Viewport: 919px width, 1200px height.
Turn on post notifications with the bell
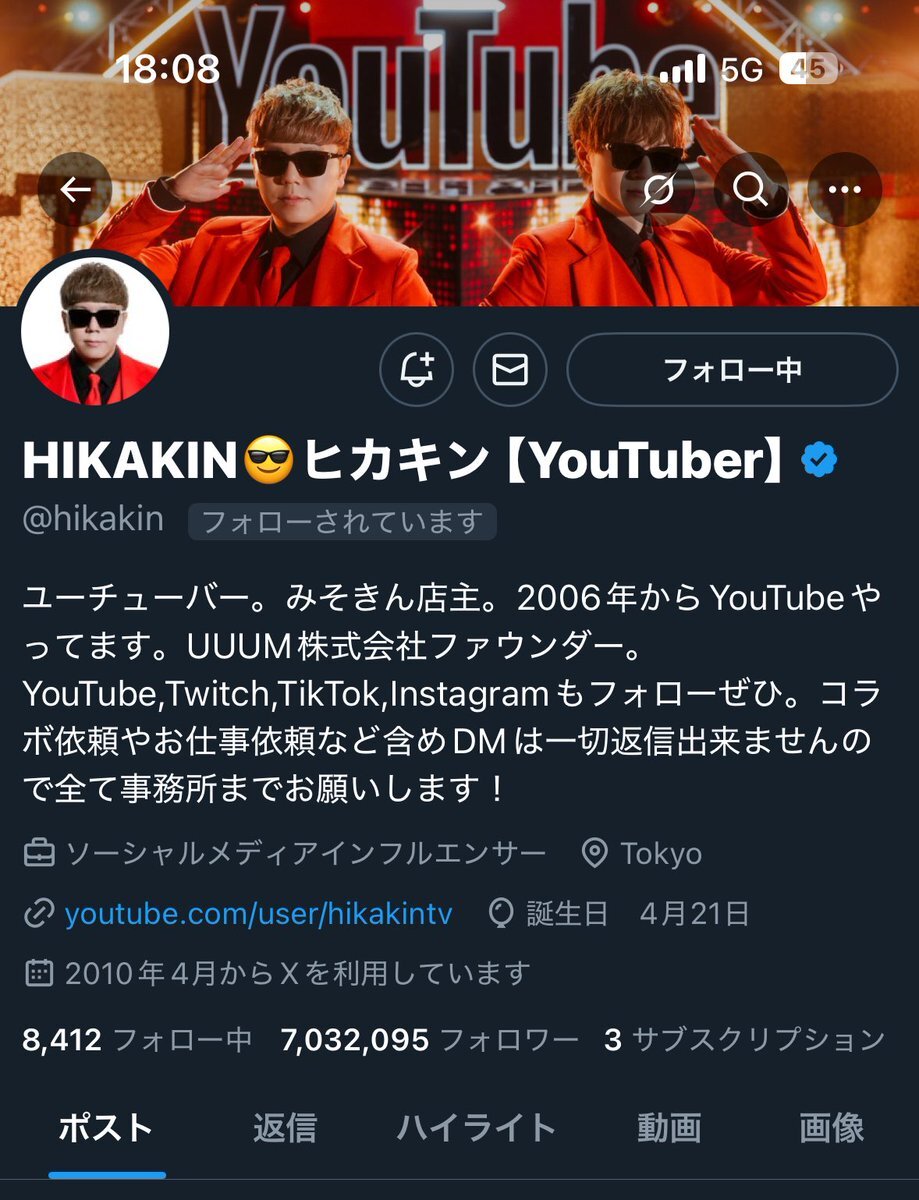pyautogui.click(x=417, y=370)
